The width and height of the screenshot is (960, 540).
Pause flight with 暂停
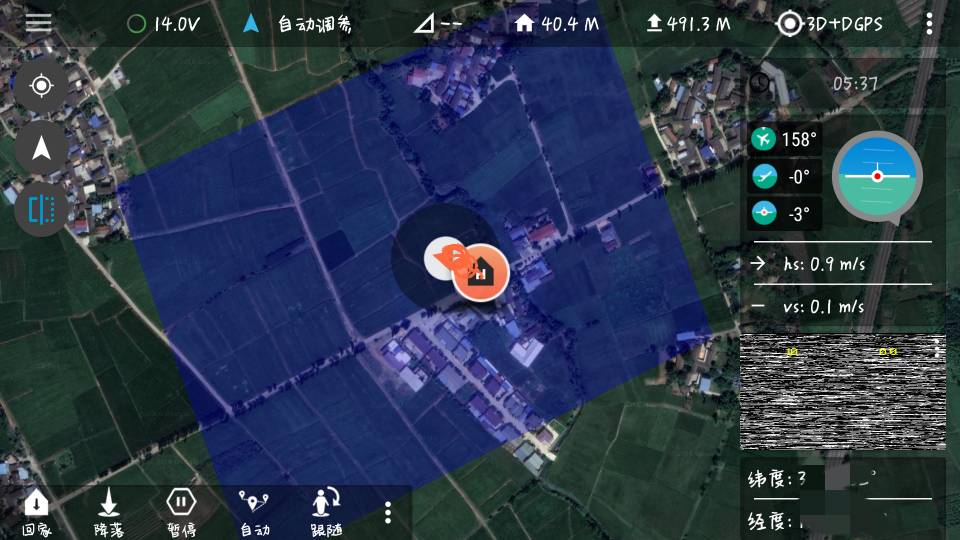[181, 512]
